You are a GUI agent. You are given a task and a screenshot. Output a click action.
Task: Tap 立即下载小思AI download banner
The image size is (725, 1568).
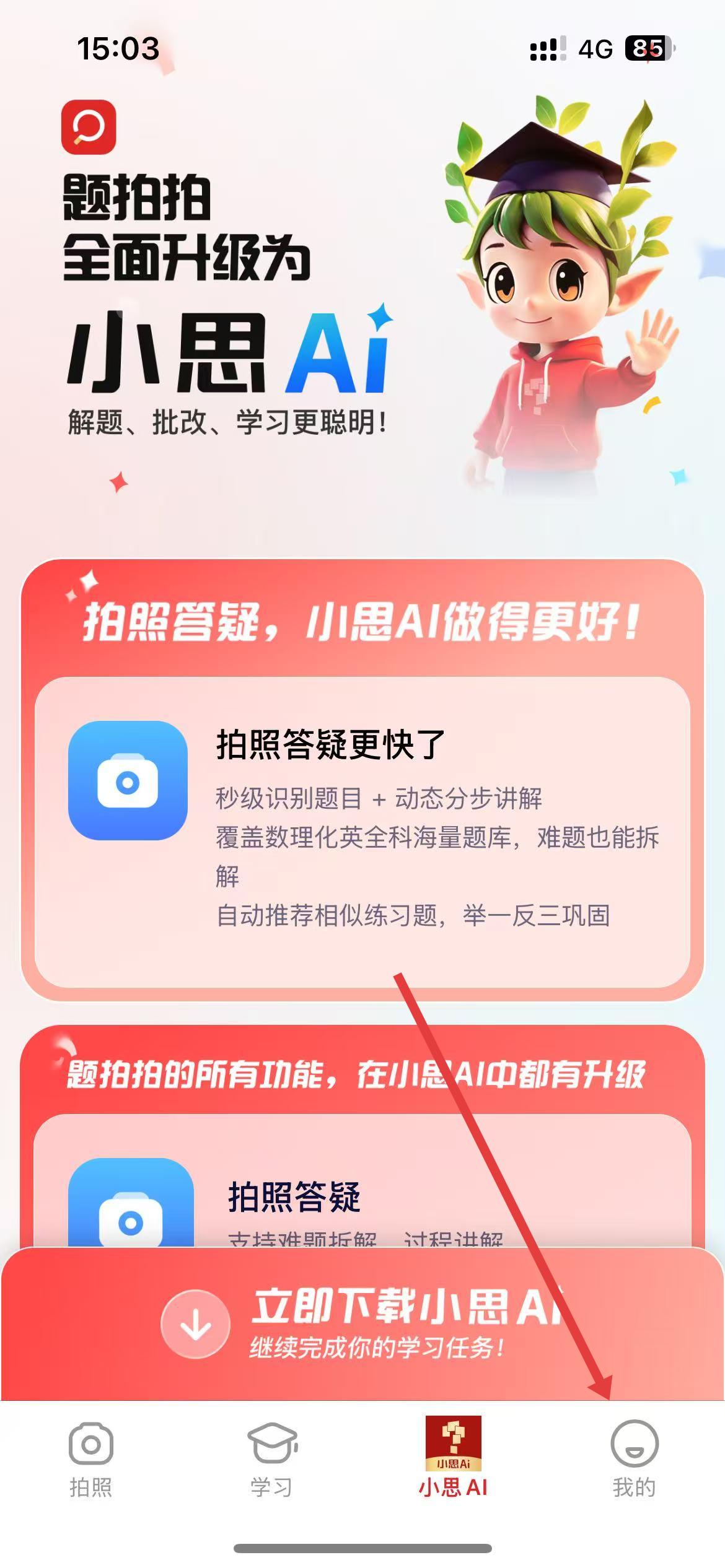pyautogui.click(x=362, y=1324)
